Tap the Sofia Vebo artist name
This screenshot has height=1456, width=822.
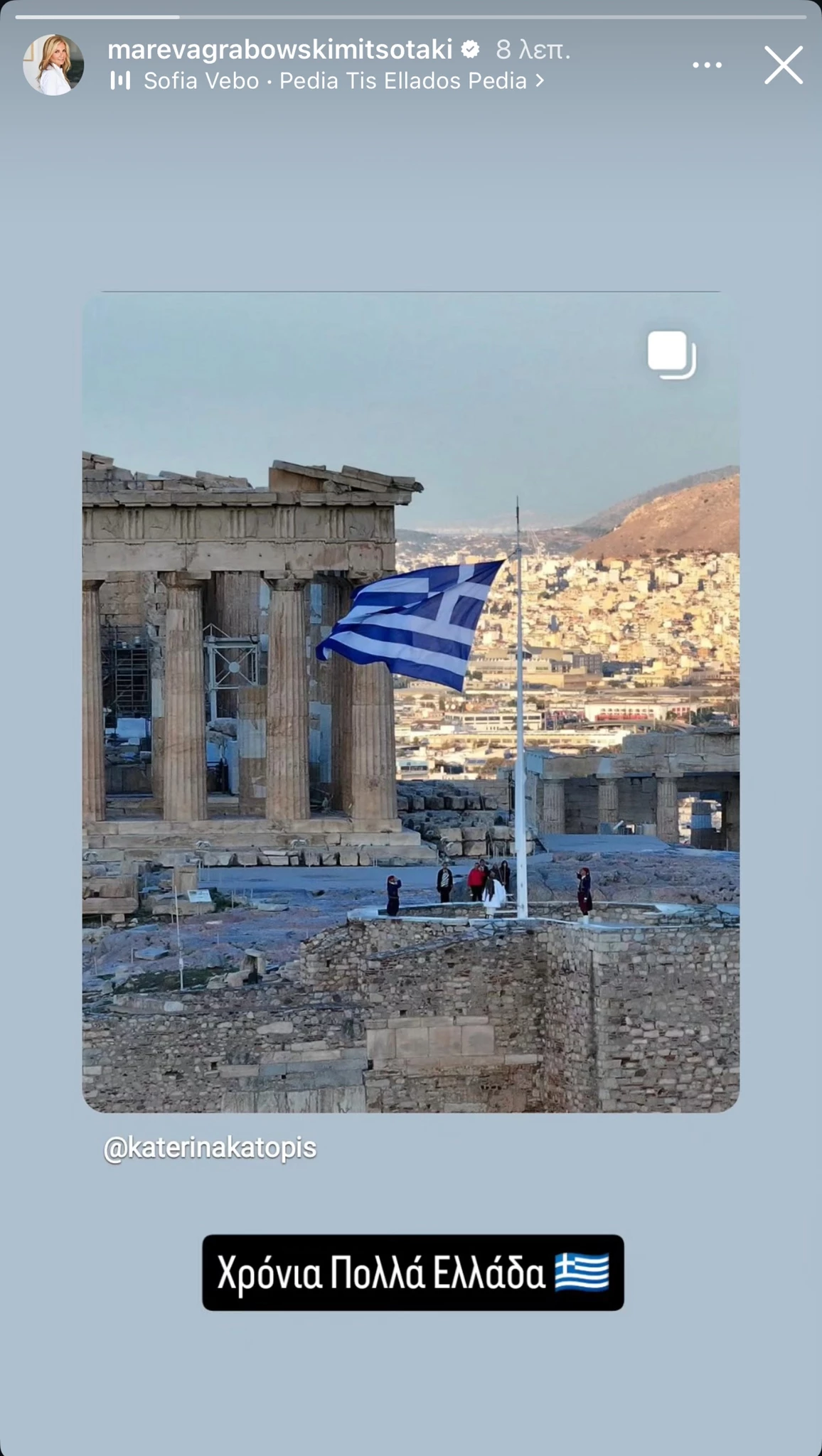201,80
